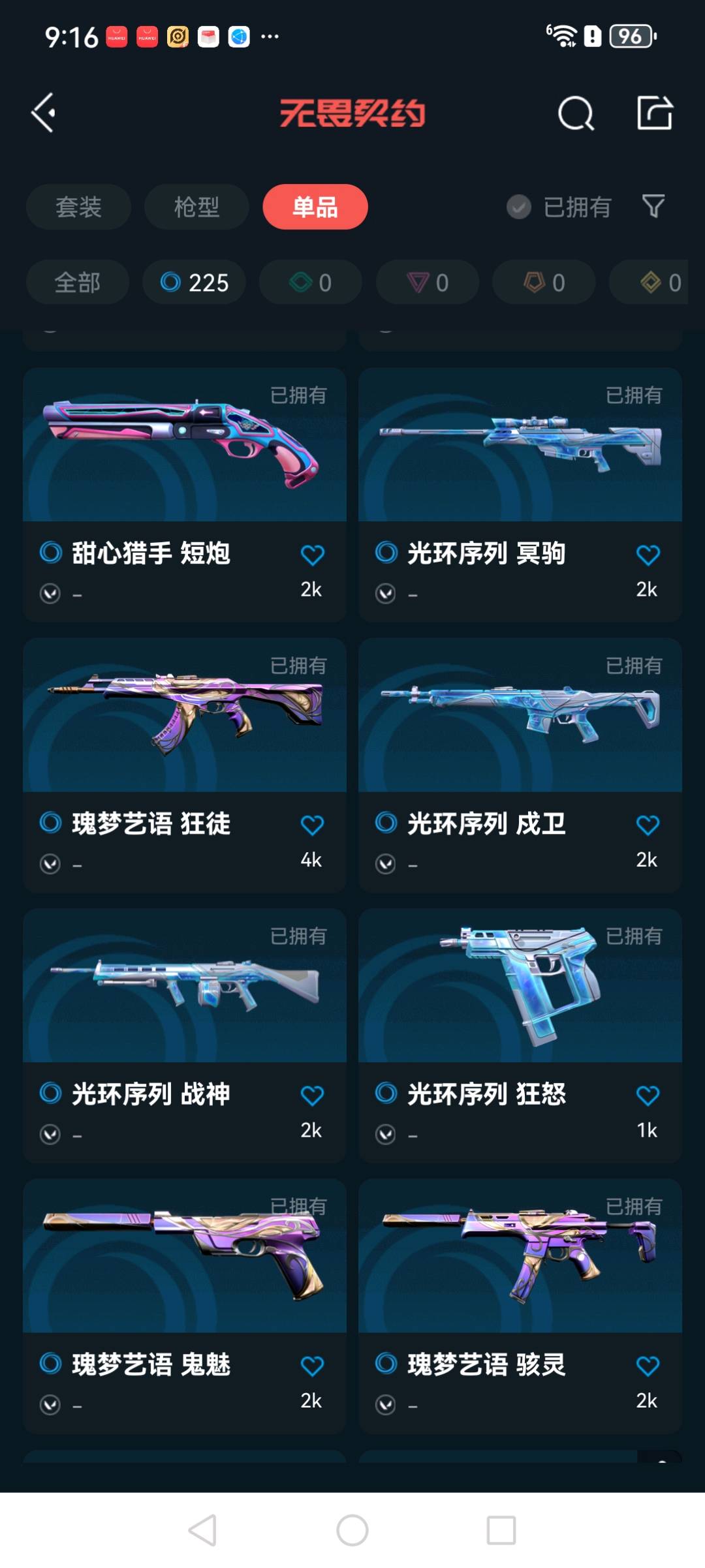Select the 全部 rarity chip
This screenshot has height=1568, width=705.
(78, 283)
